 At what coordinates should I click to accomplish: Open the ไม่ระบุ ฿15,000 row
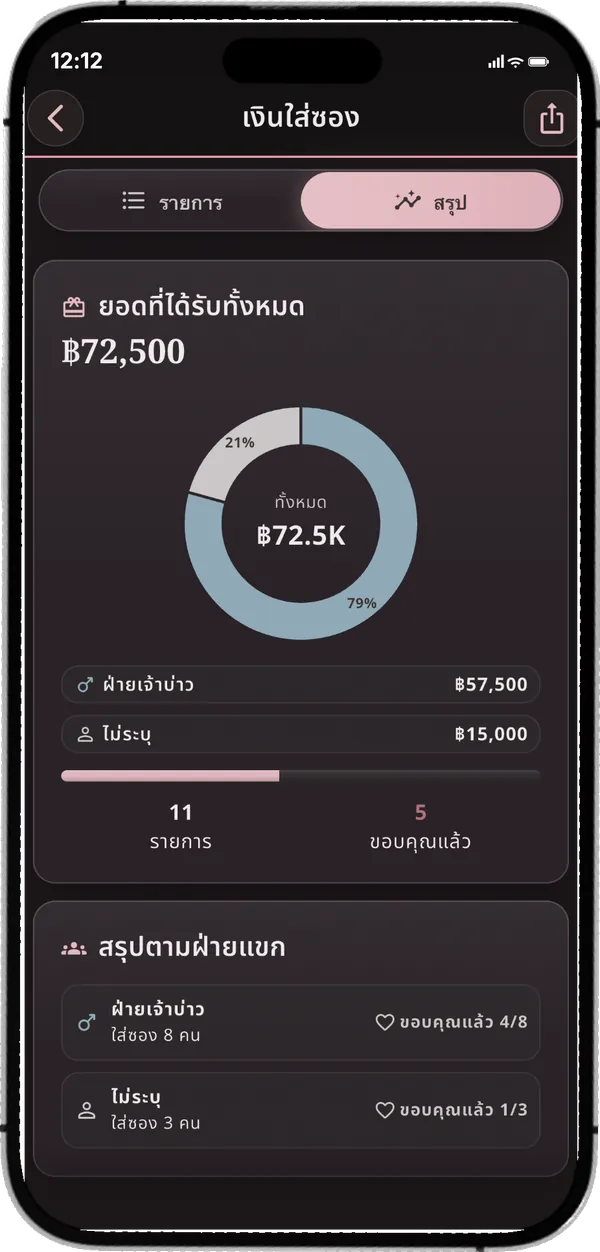300,734
